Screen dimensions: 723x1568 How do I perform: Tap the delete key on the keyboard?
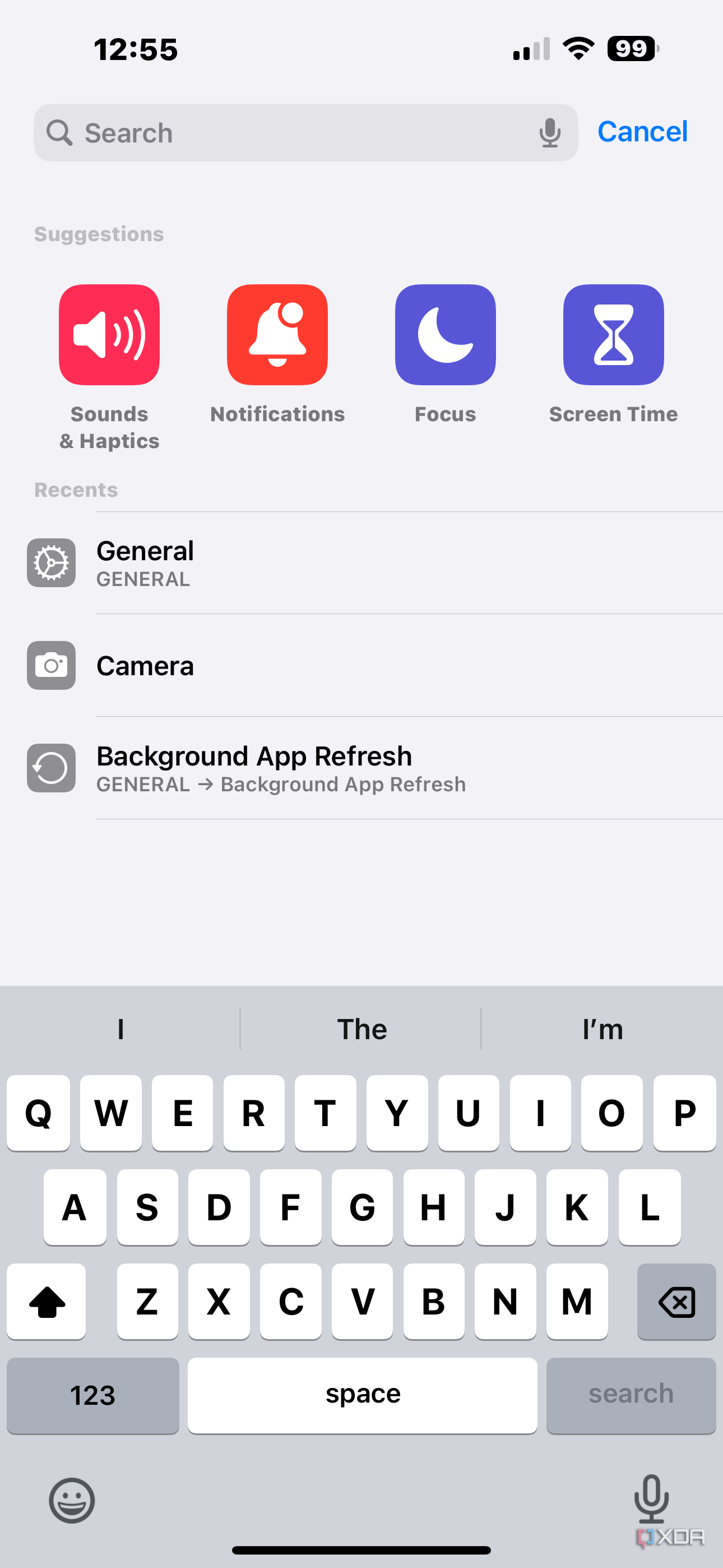click(x=676, y=1303)
